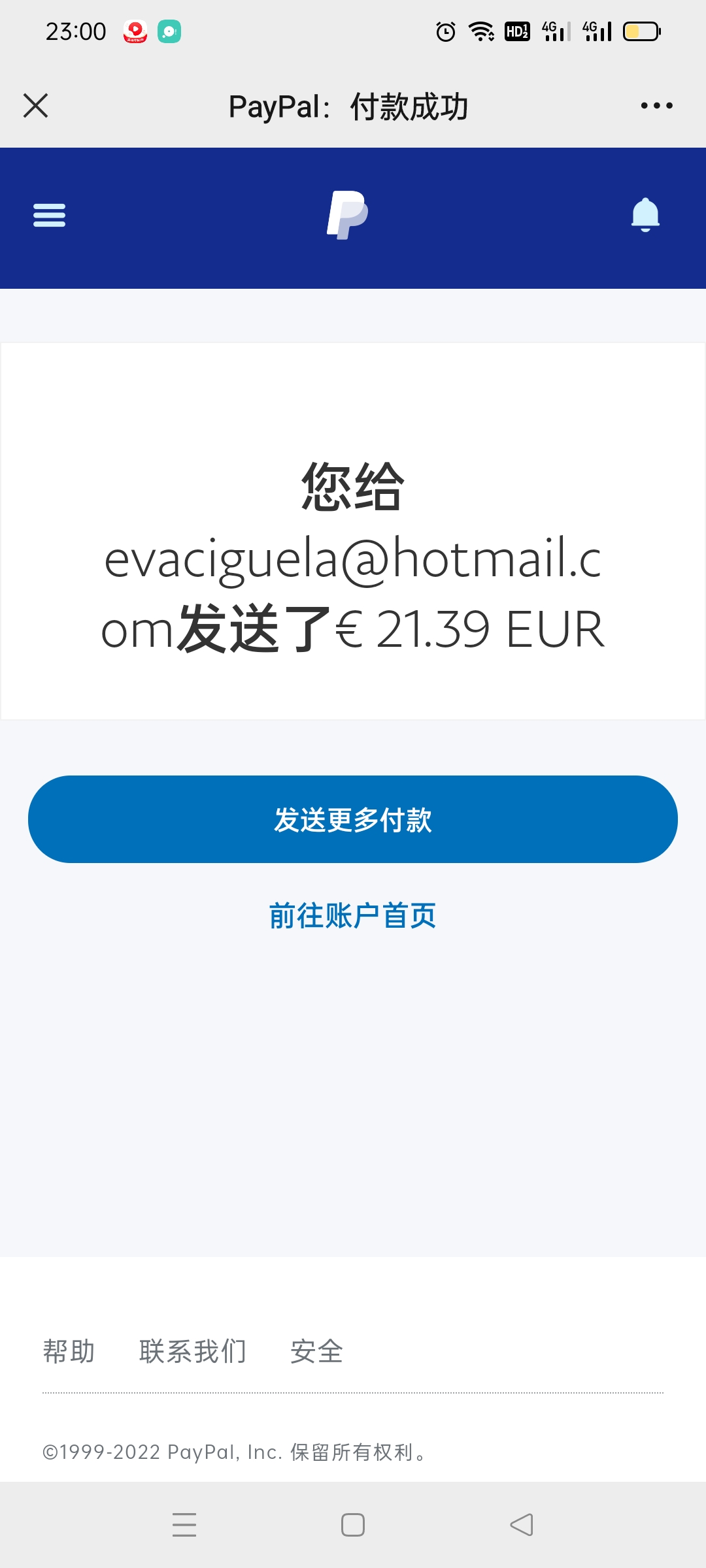Open the 联系我们 contact link
This screenshot has height=1568, width=706.
193,1351
